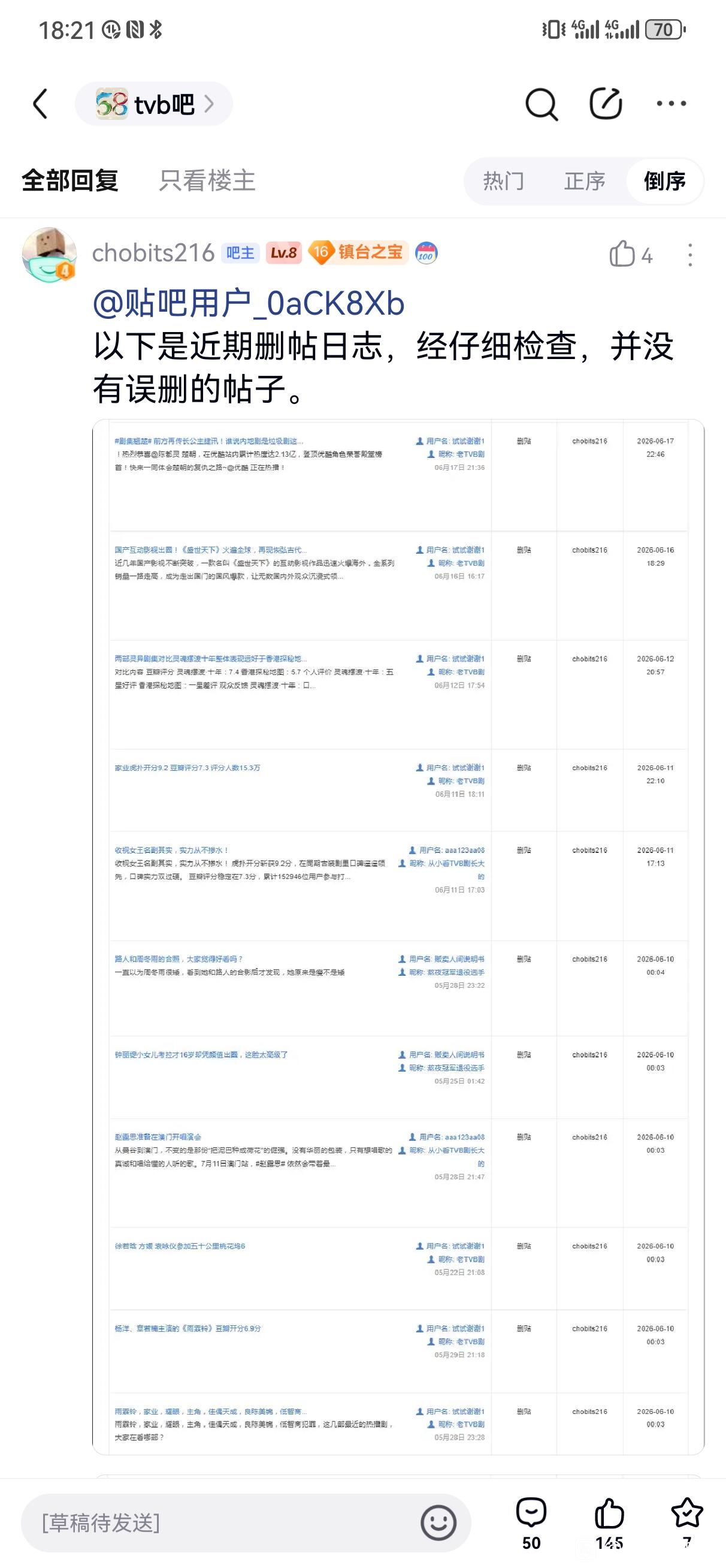726x1568 pixels.
Task: Open the mention @贴吧用户_0aCK8Xb
Action: pyautogui.click(x=249, y=304)
